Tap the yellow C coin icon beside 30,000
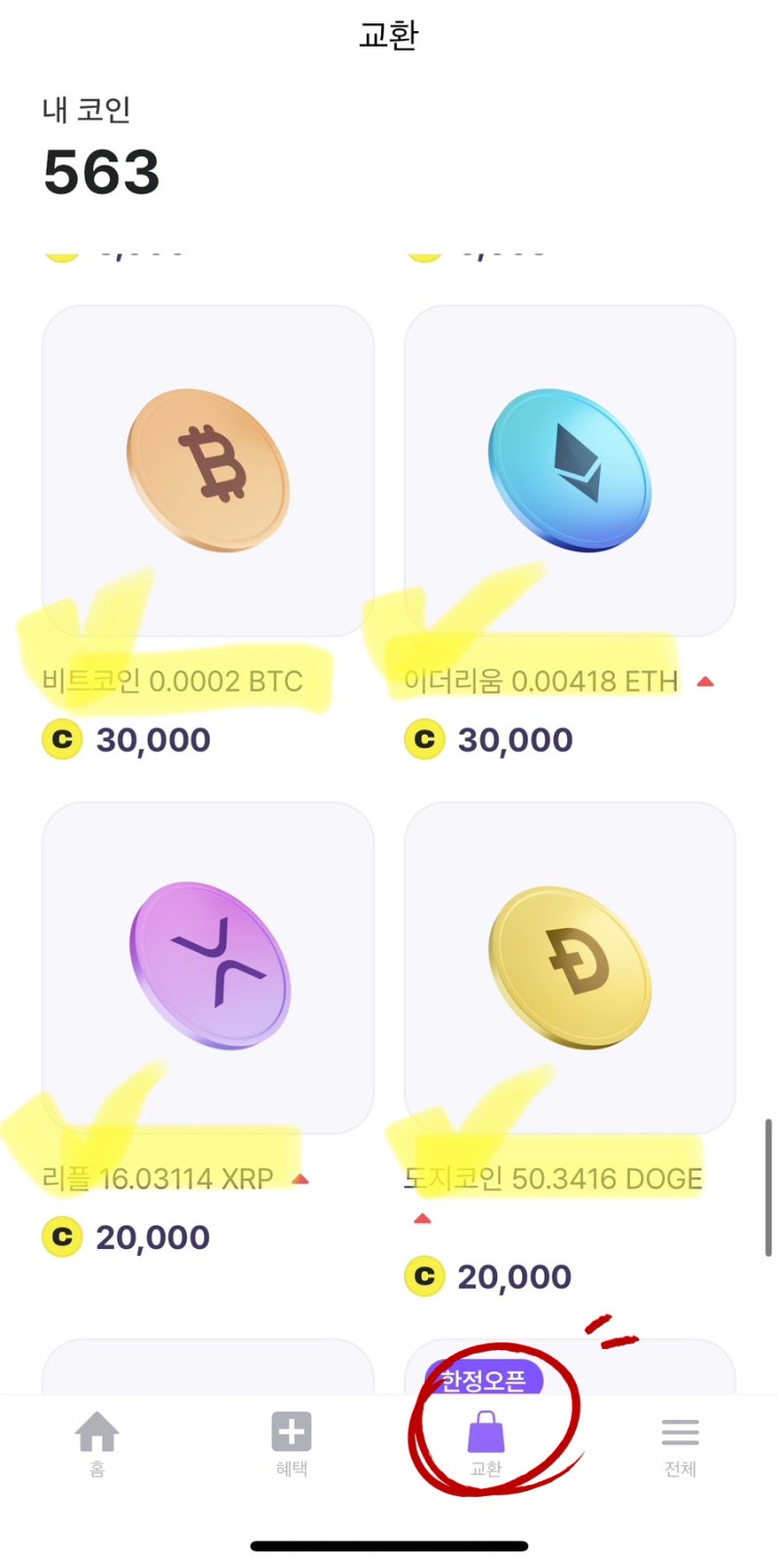 pyautogui.click(x=63, y=738)
